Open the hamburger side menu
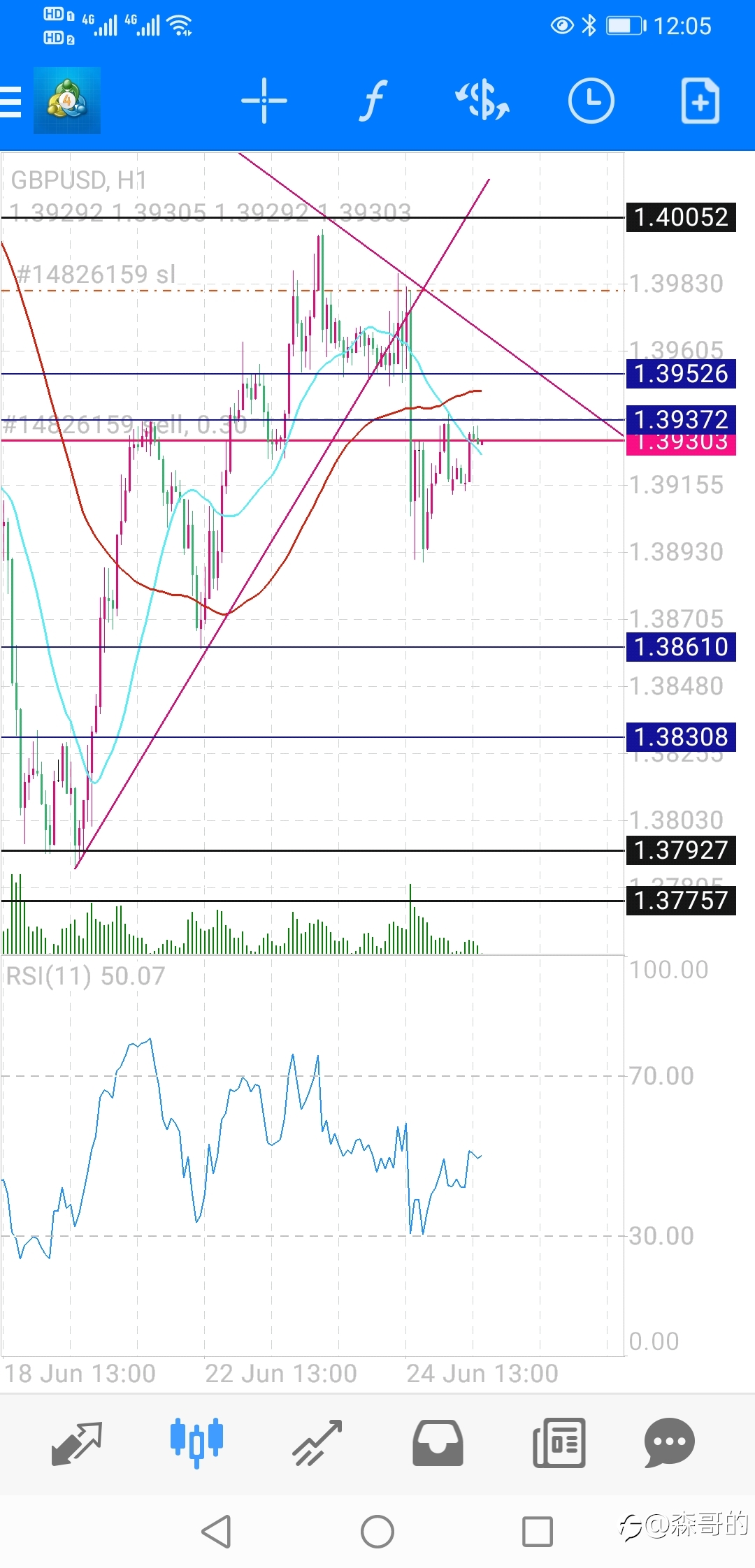Image resolution: width=755 pixels, height=1568 pixels. click(x=10, y=102)
